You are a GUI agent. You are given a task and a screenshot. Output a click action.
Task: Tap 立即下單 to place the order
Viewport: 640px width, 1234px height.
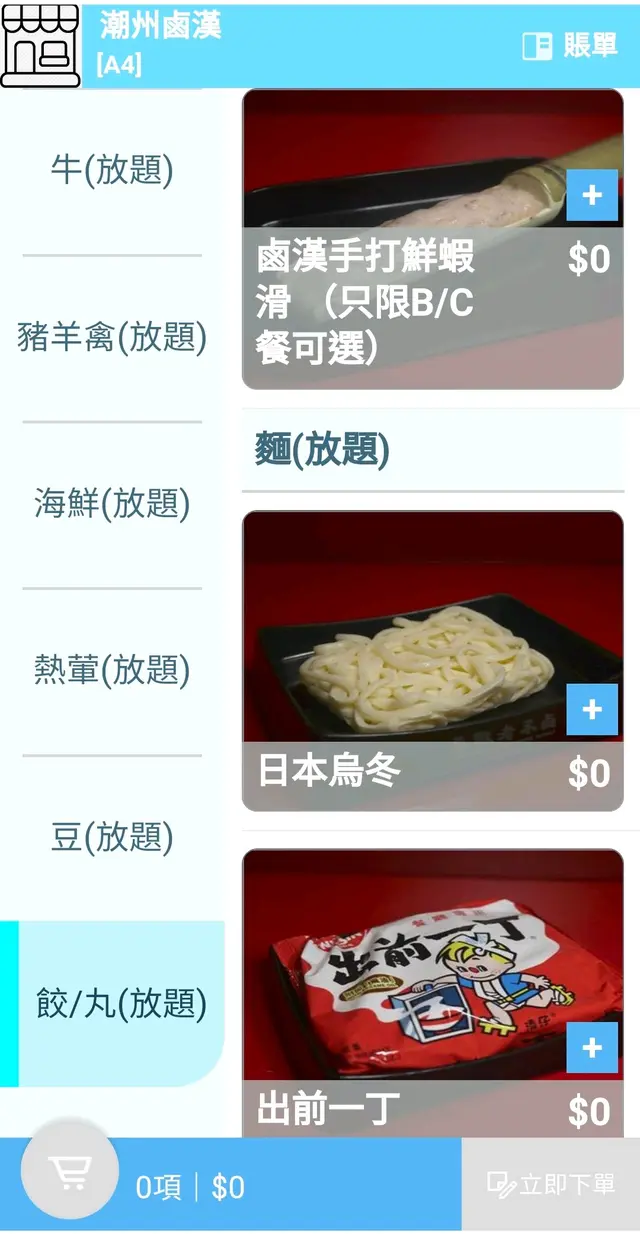[x=551, y=1185]
